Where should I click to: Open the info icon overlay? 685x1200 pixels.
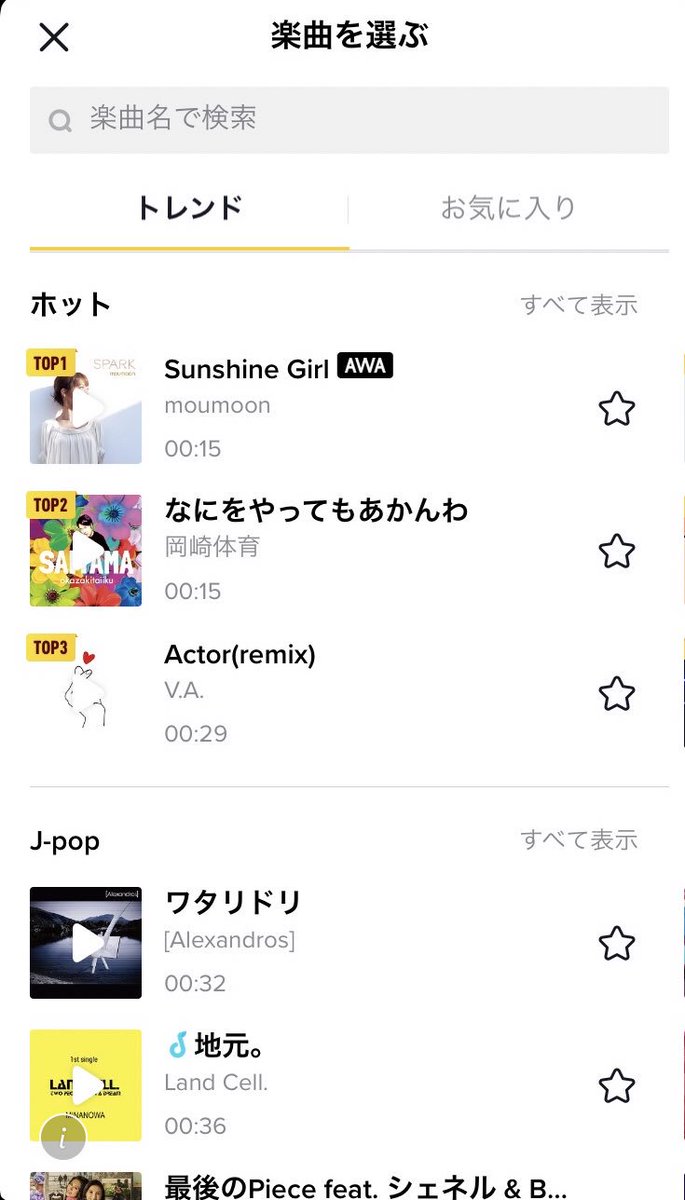[64, 1137]
